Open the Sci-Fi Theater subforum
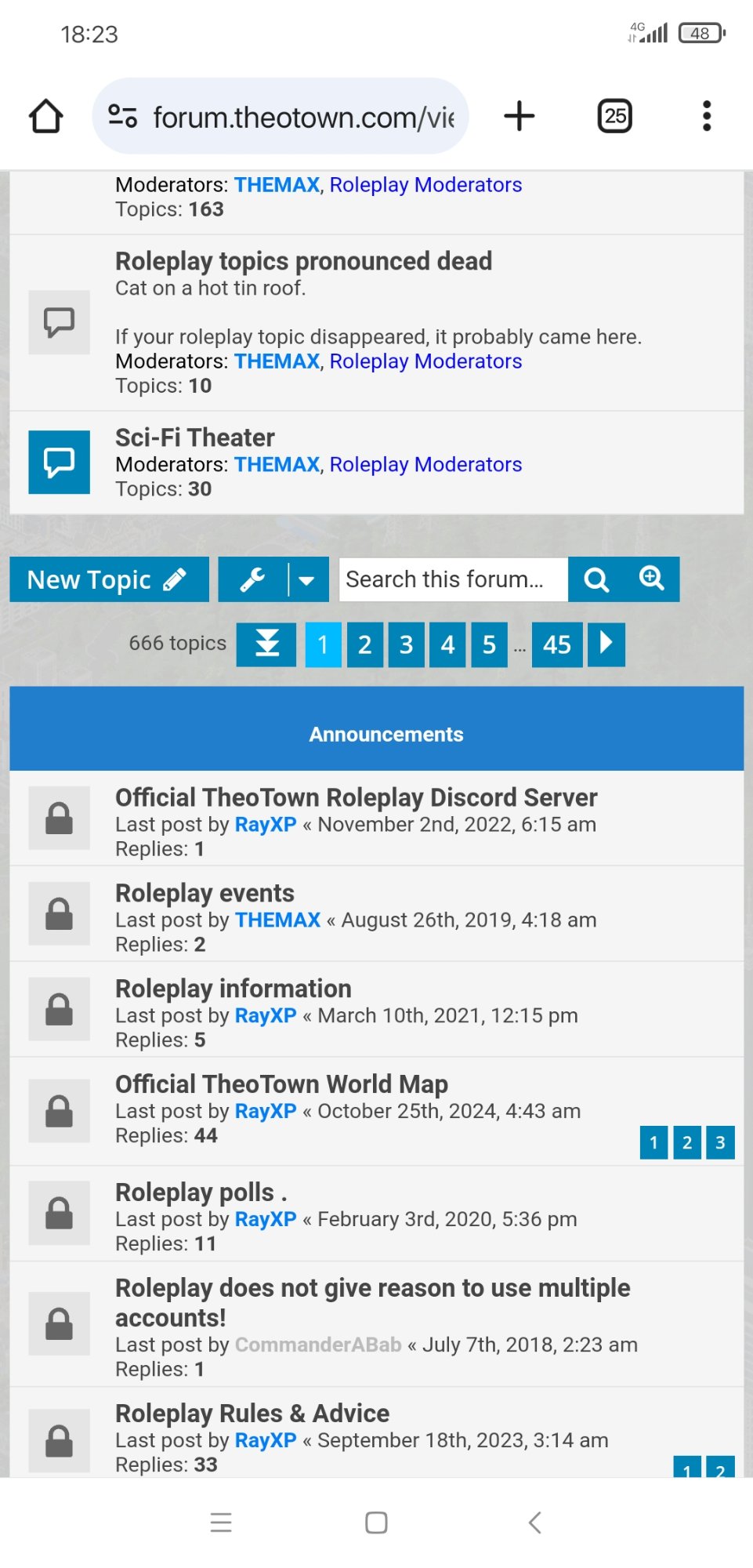 (195, 437)
